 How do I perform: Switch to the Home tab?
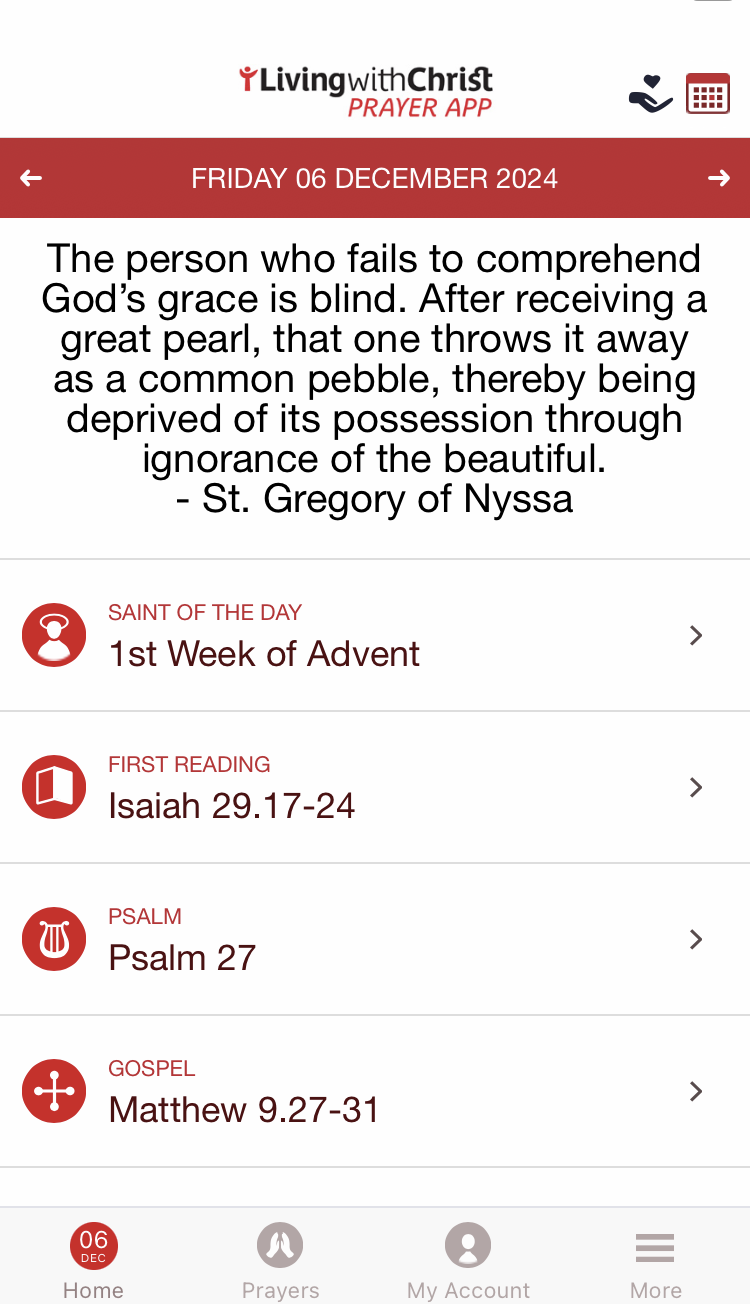coord(93,1260)
